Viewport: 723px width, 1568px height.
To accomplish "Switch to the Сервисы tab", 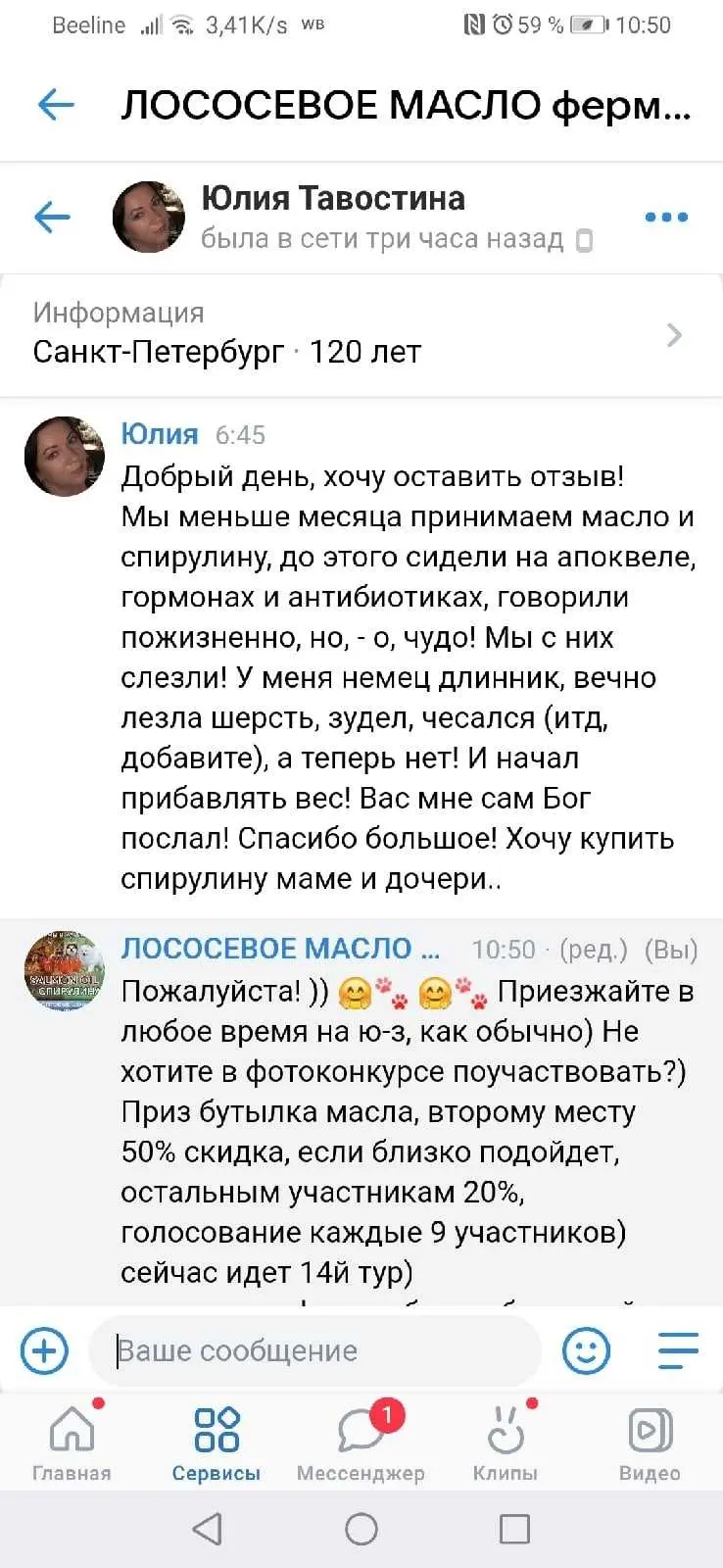I will (x=217, y=1442).
